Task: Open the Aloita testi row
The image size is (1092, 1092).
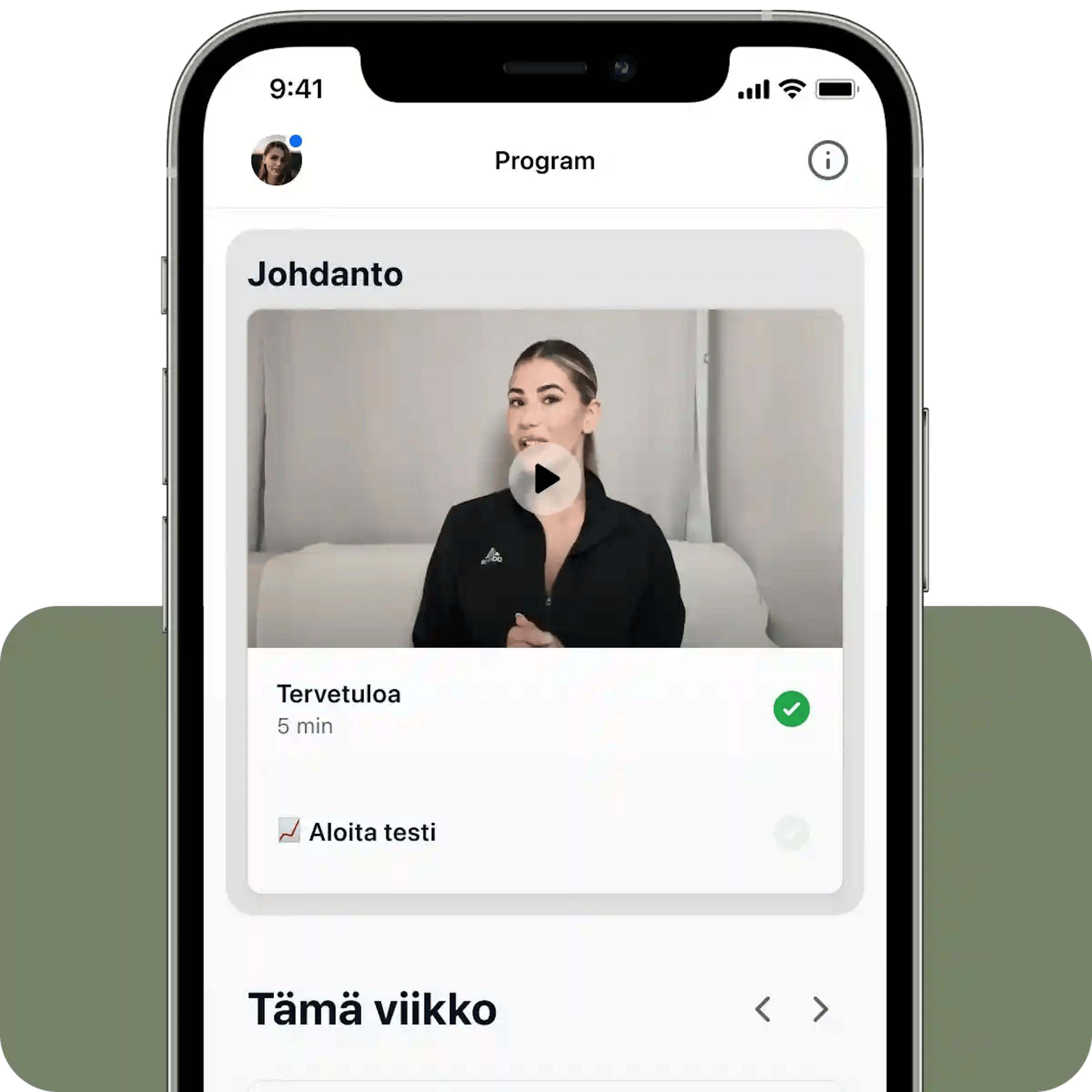Action: [373, 832]
